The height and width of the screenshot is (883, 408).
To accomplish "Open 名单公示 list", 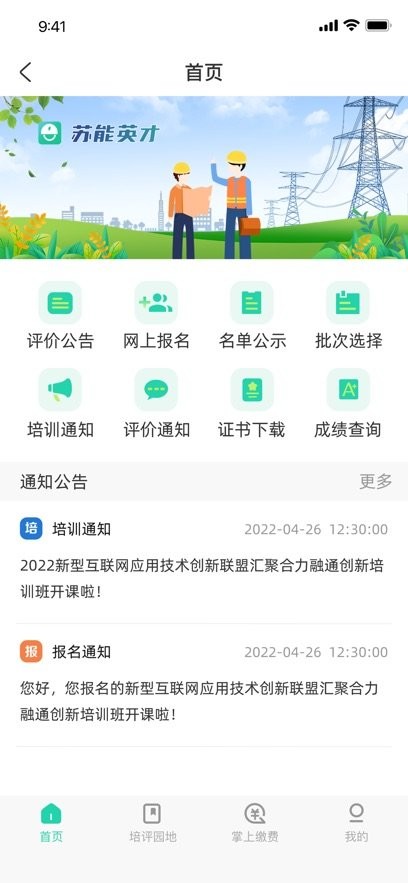I will click(x=252, y=316).
